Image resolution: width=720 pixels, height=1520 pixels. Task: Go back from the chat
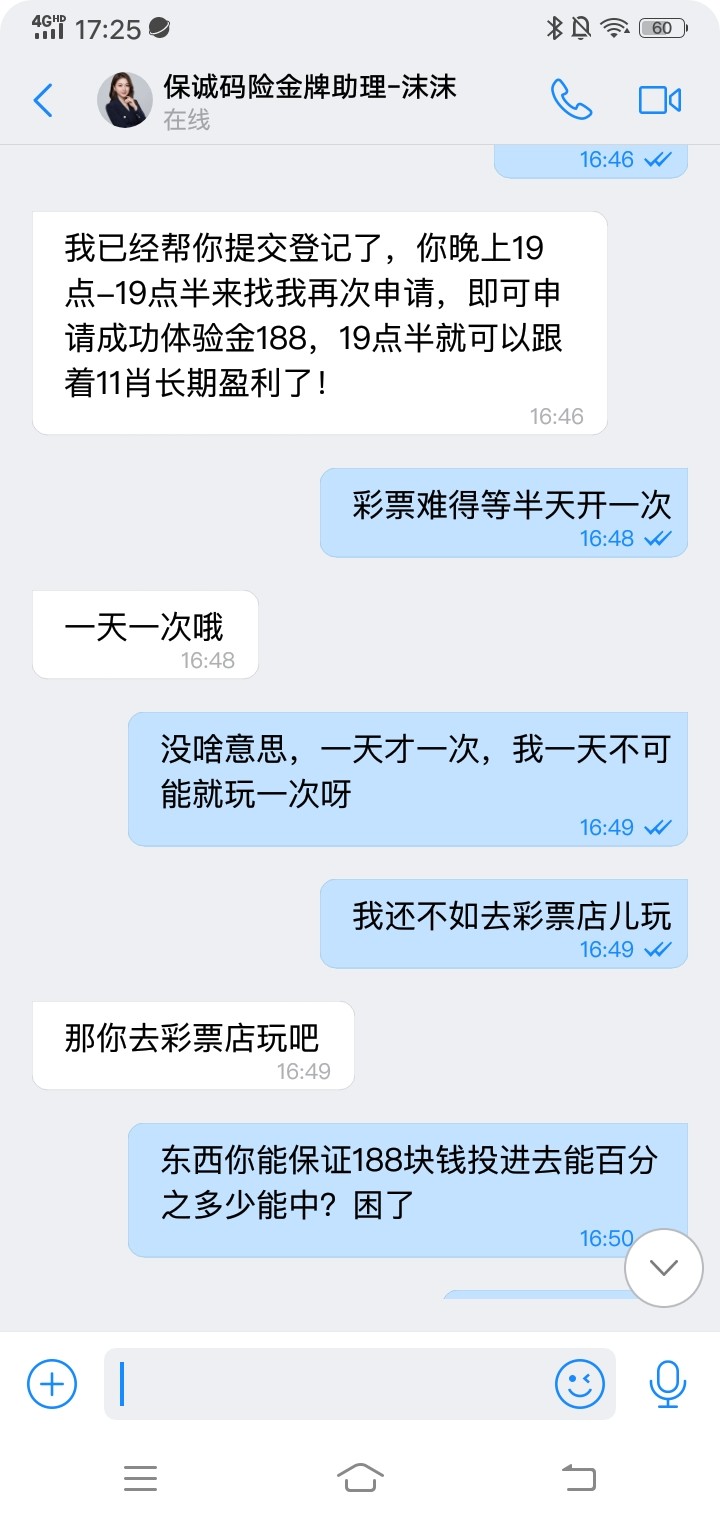(43, 101)
